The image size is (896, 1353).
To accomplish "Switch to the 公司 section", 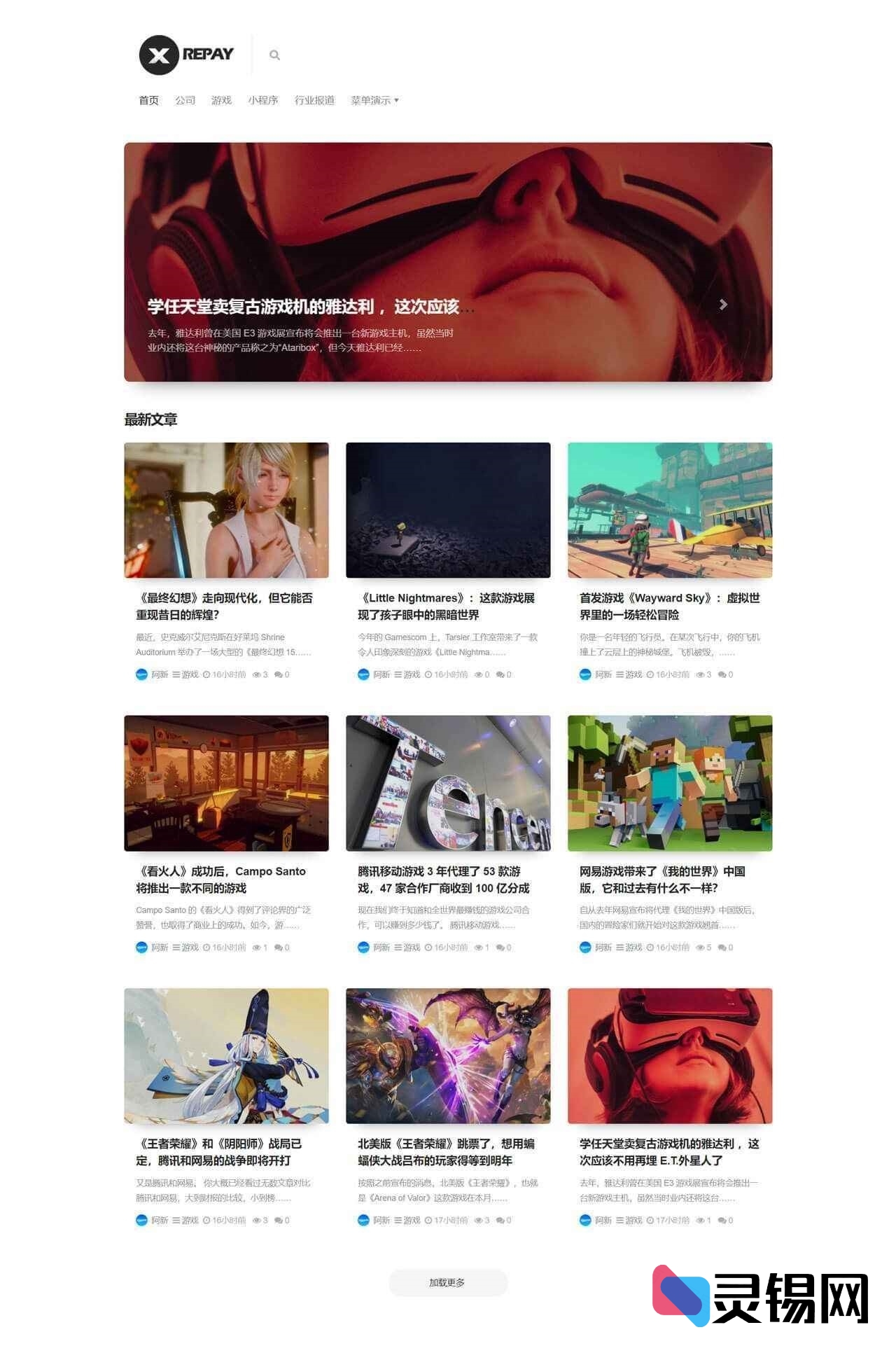I will tap(185, 100).
